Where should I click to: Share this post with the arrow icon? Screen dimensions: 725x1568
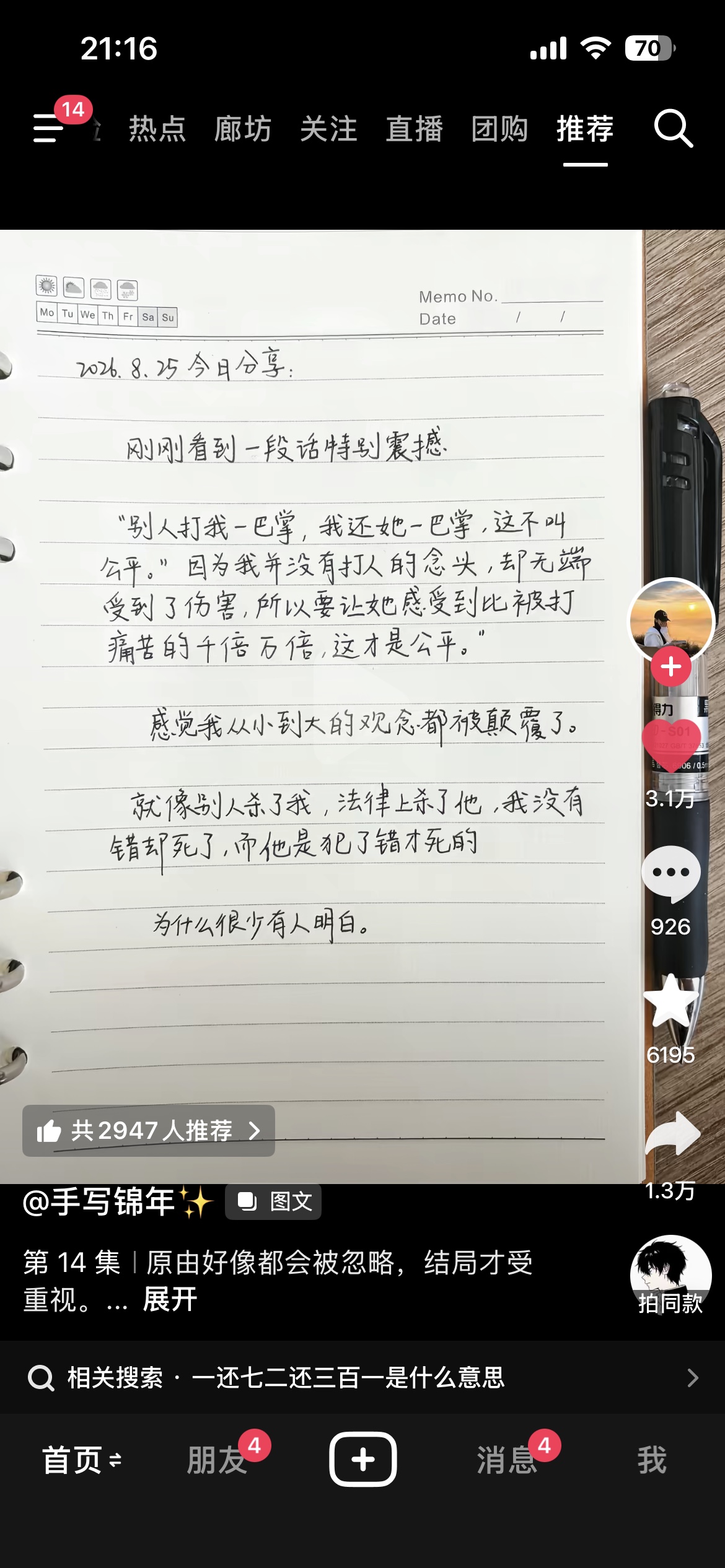[672, 1133]
